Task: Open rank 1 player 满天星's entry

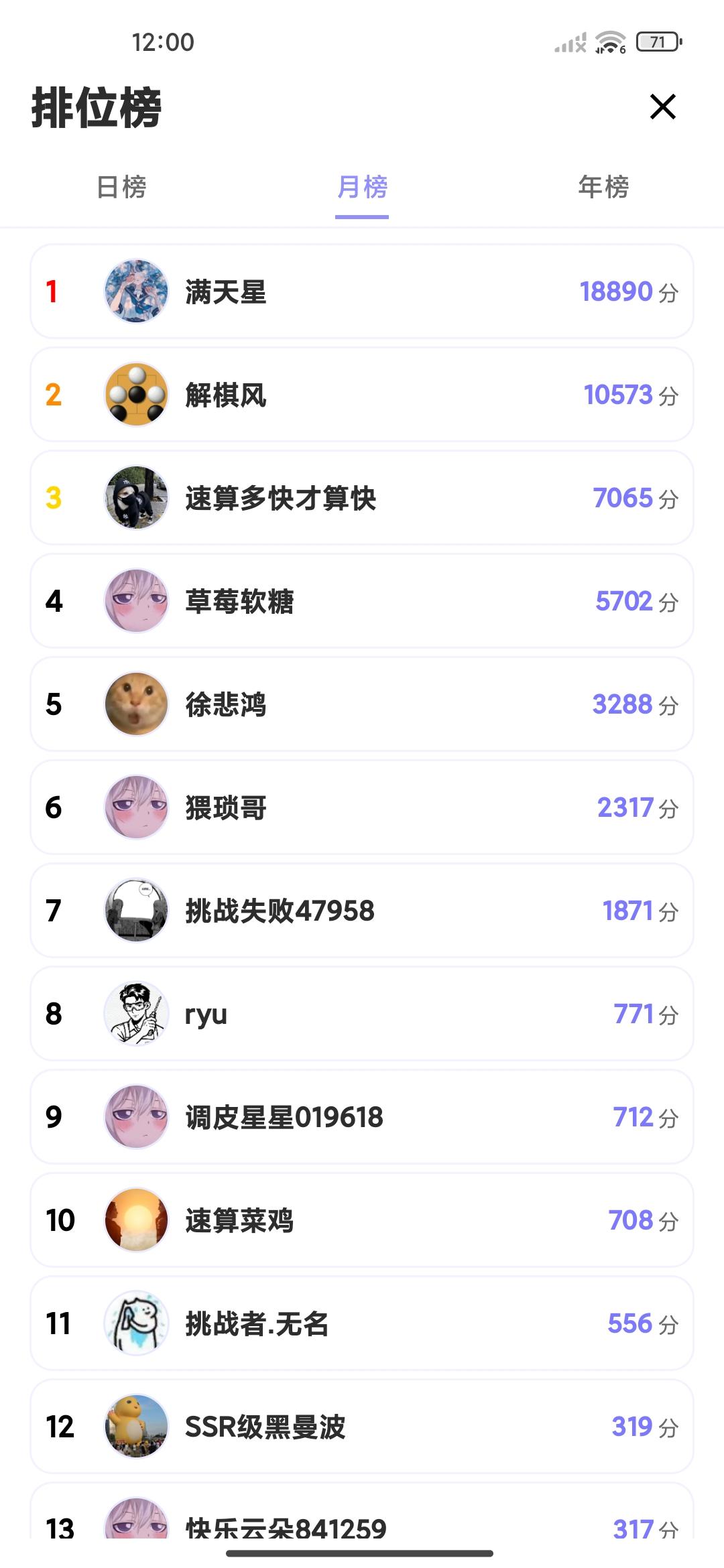Action: coord(362,291)
